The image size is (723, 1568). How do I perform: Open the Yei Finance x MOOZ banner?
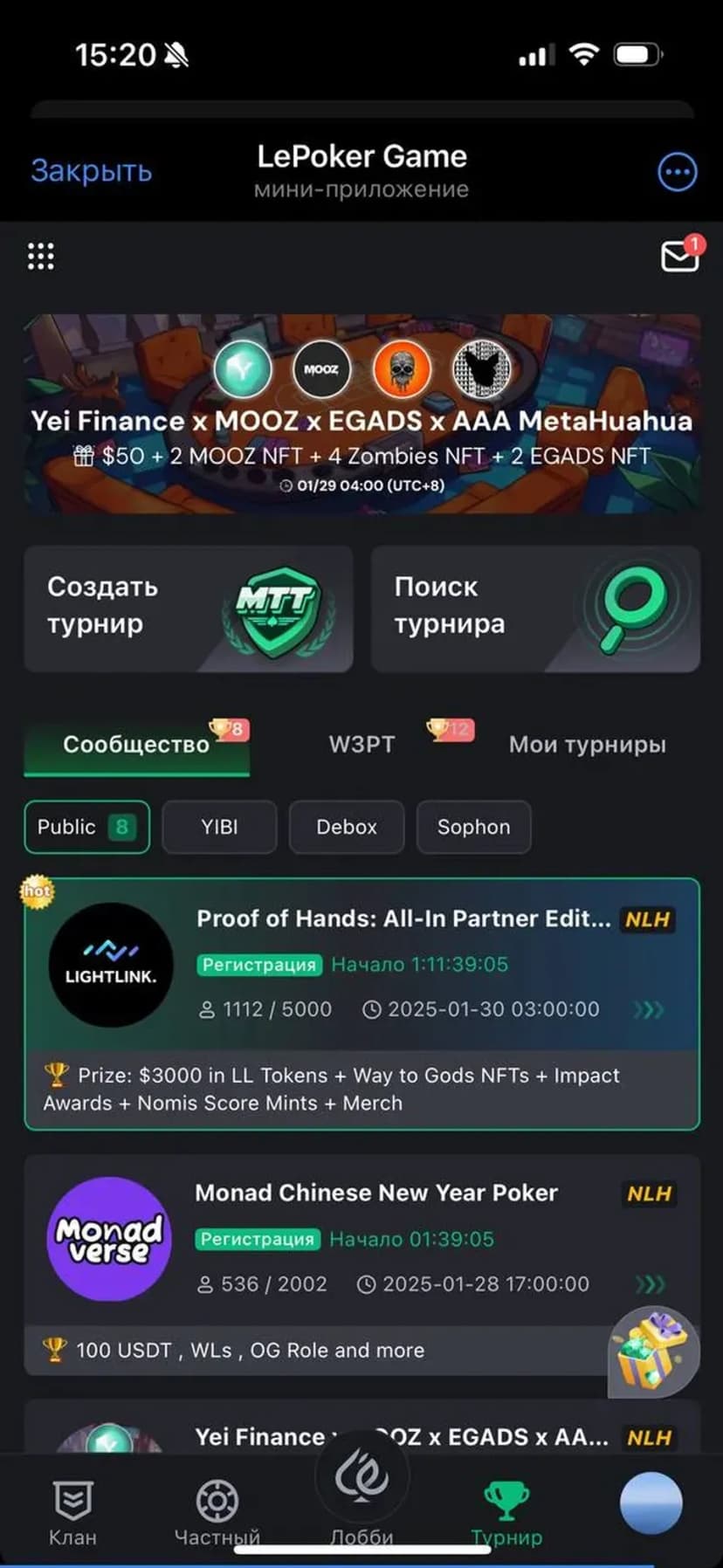(x=361, y=415)
